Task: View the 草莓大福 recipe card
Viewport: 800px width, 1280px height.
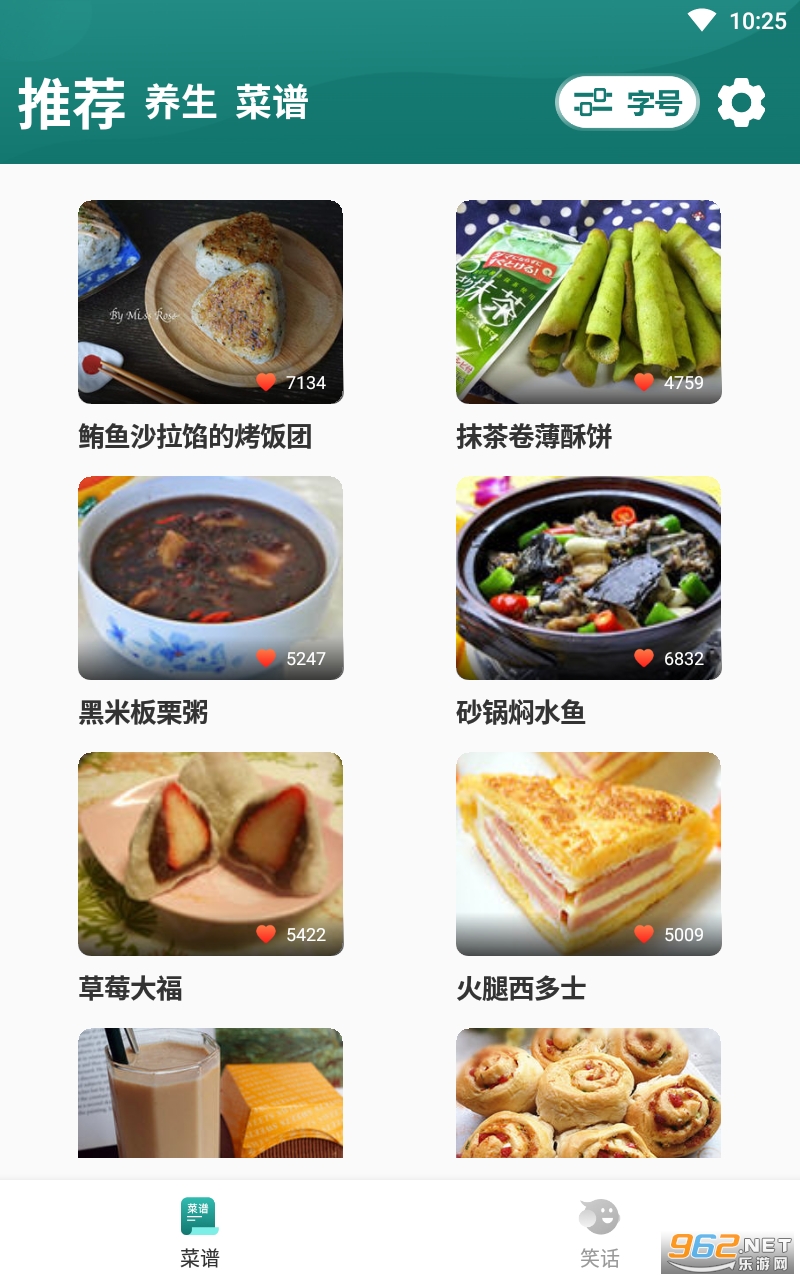Action: (x=210, y=854)
